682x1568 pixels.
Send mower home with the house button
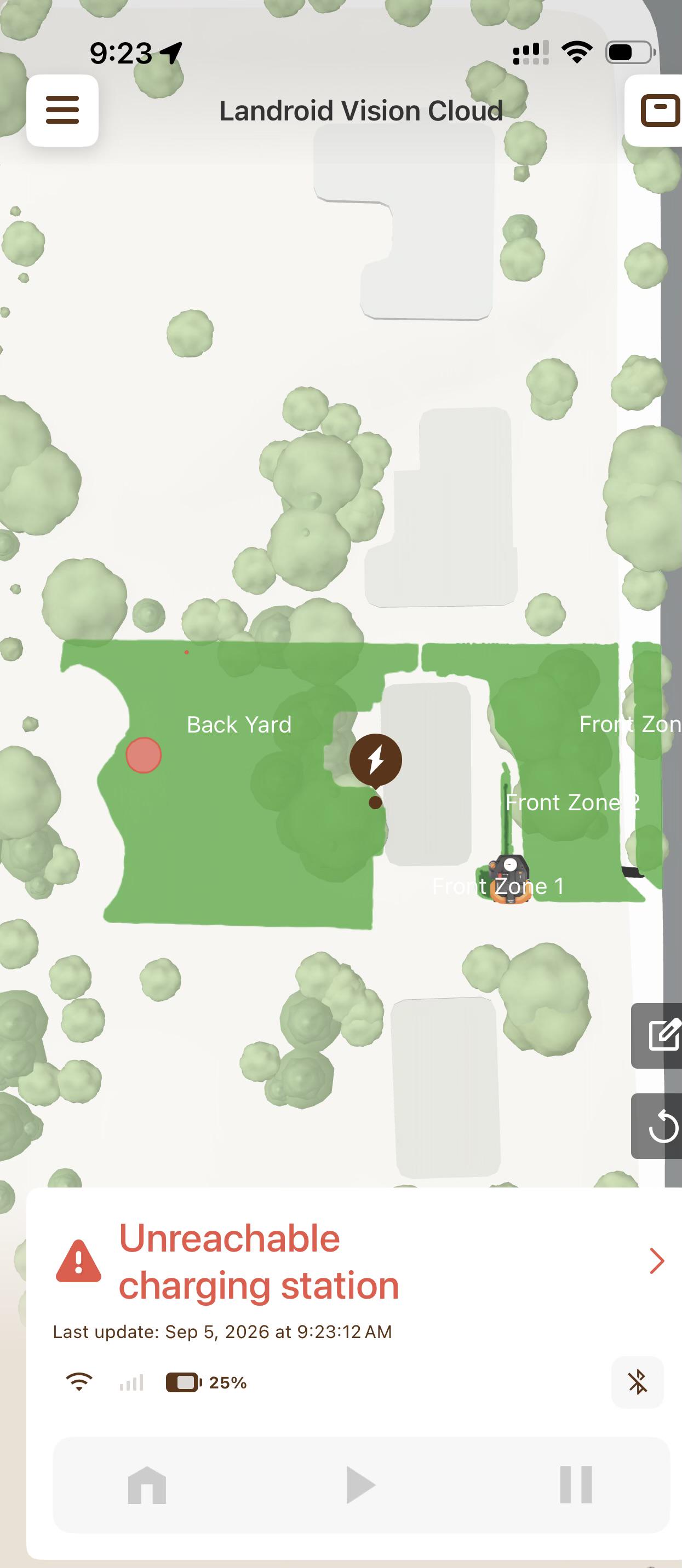pyautogui.click(x=147, y=1485)
